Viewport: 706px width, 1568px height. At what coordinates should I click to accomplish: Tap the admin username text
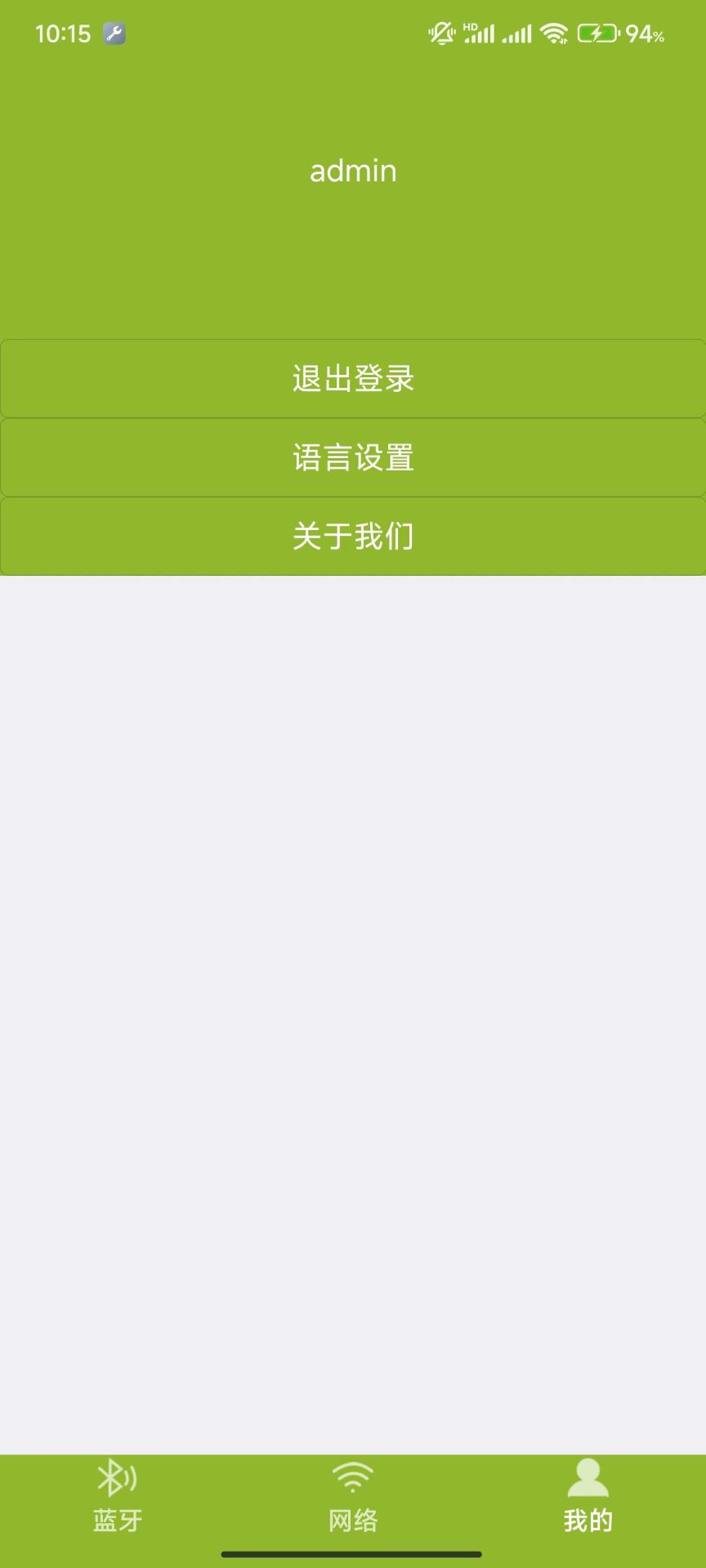point(353,171)
